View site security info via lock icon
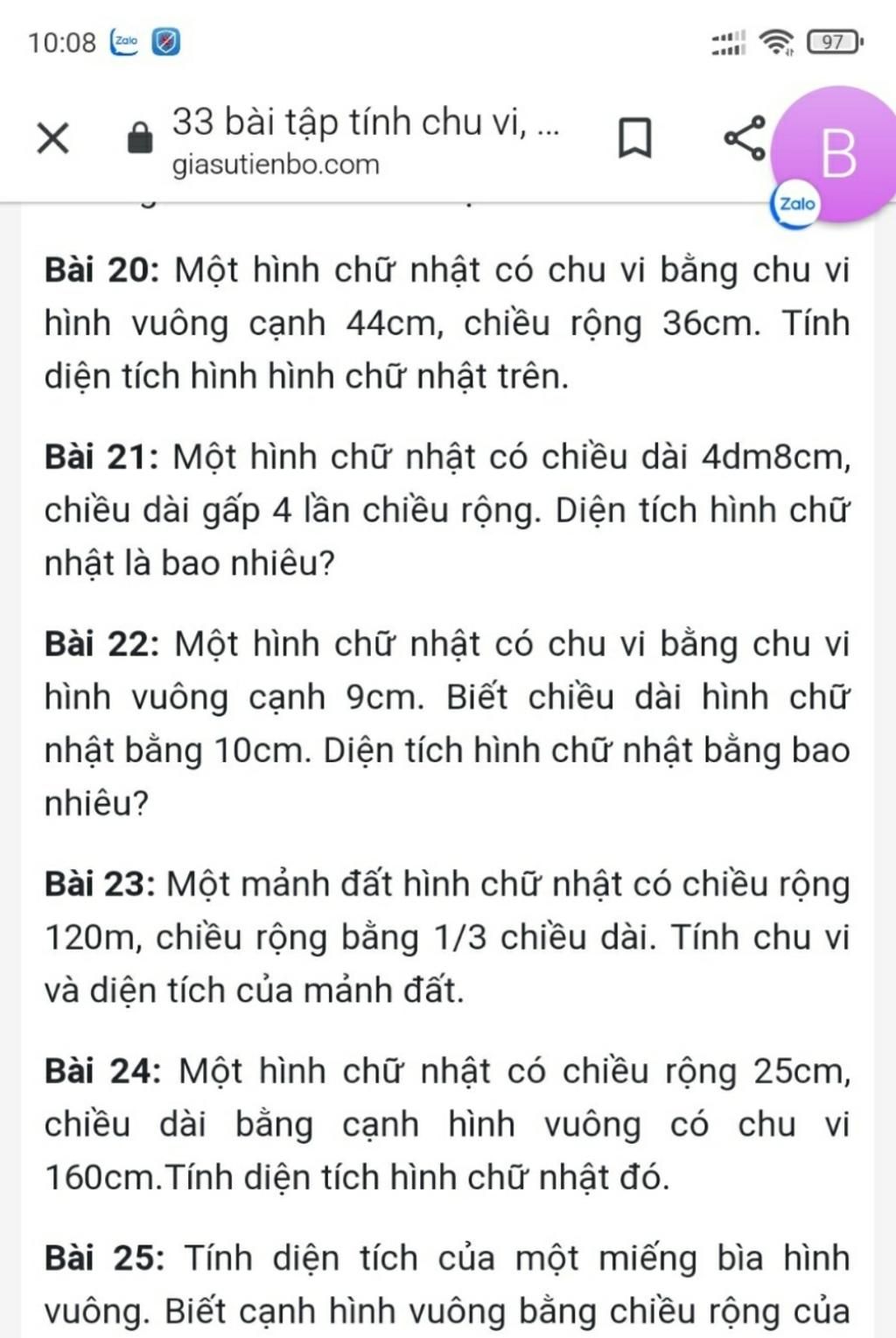 coord(140,138)
